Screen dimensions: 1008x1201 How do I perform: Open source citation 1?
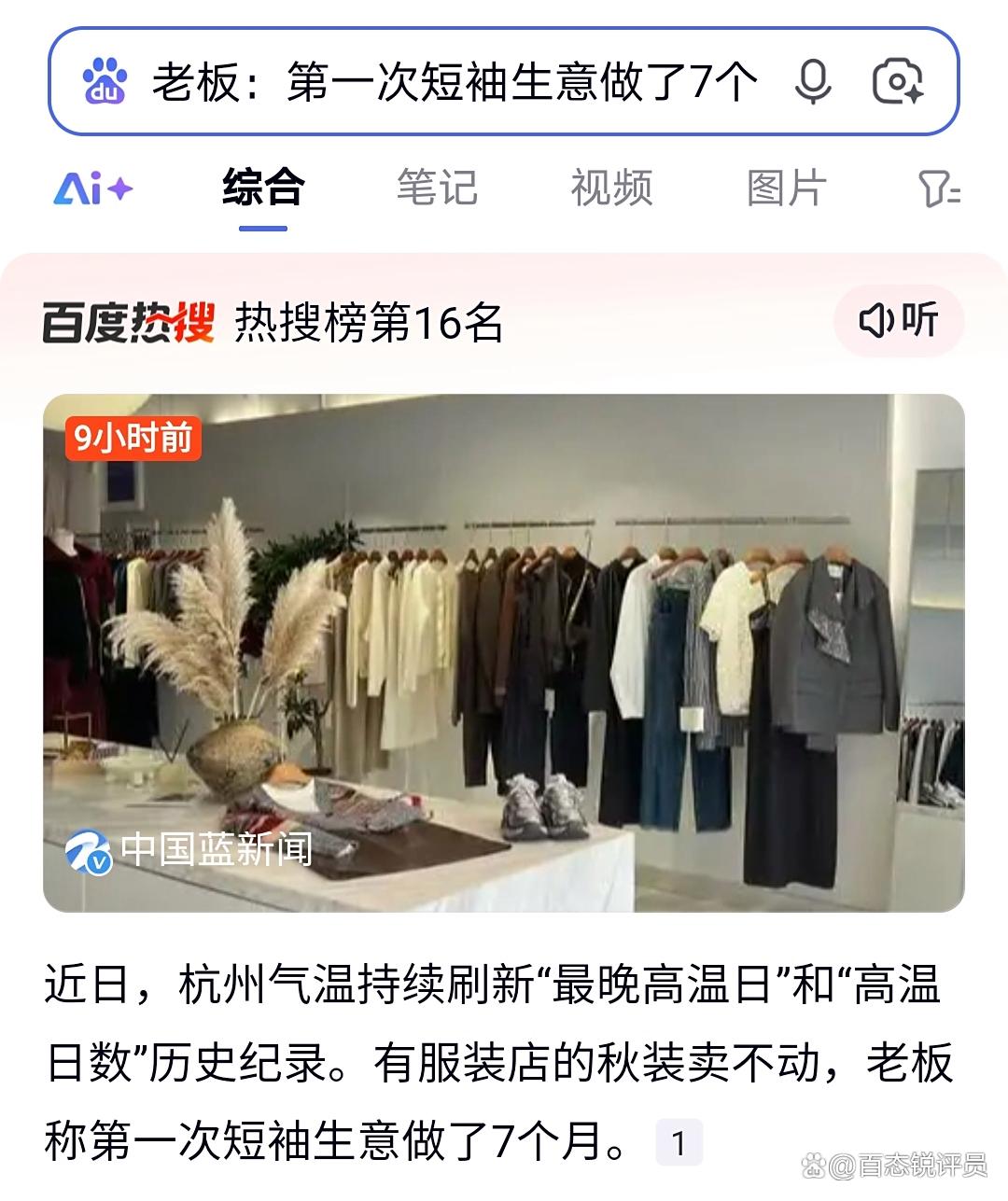[x=679, y=1143]
